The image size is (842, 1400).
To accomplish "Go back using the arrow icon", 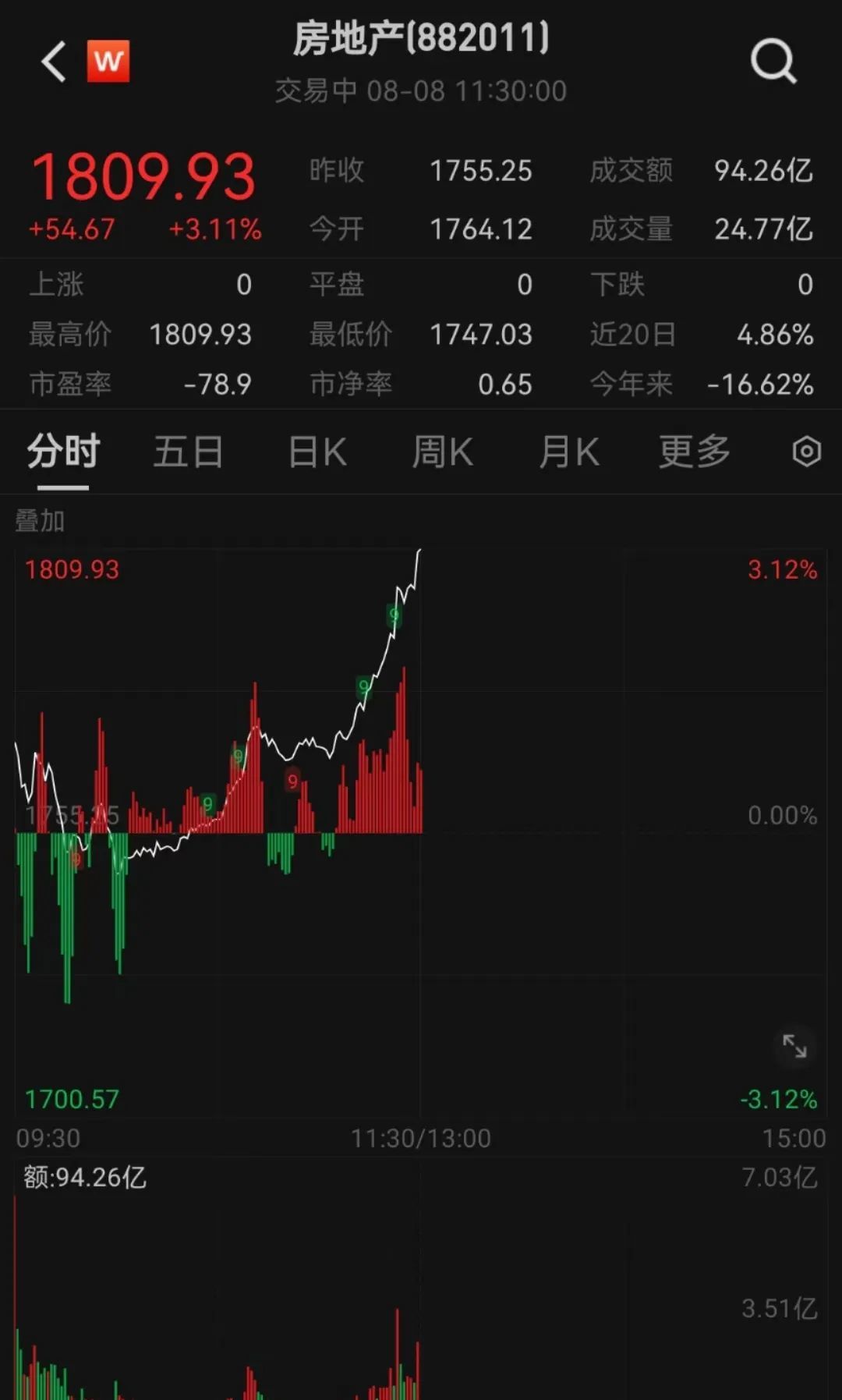I will point(54,62).
